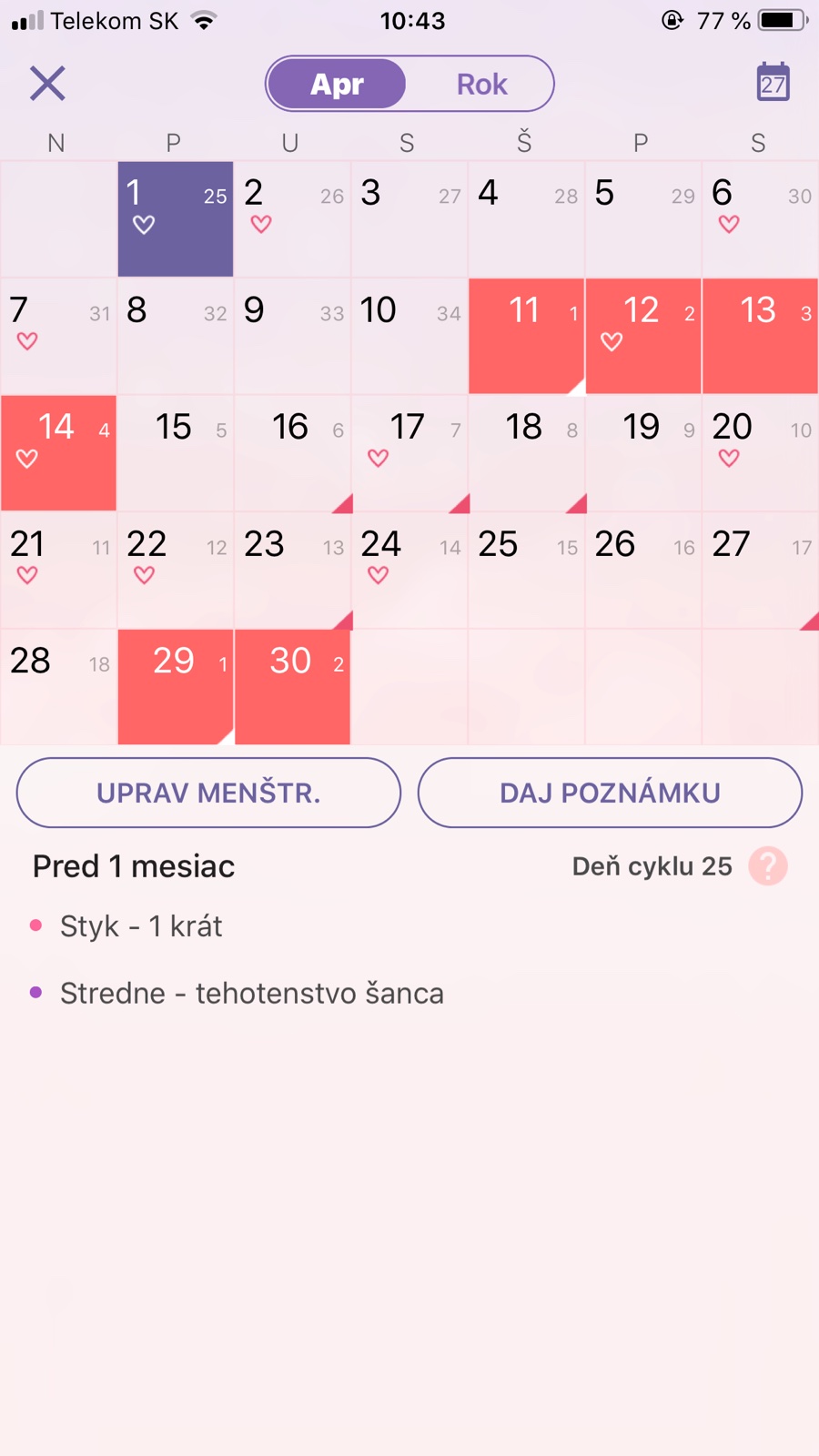Pick April 9 in the calendar
Viewport: 819px width, 1456px height.
coord(292,336)
